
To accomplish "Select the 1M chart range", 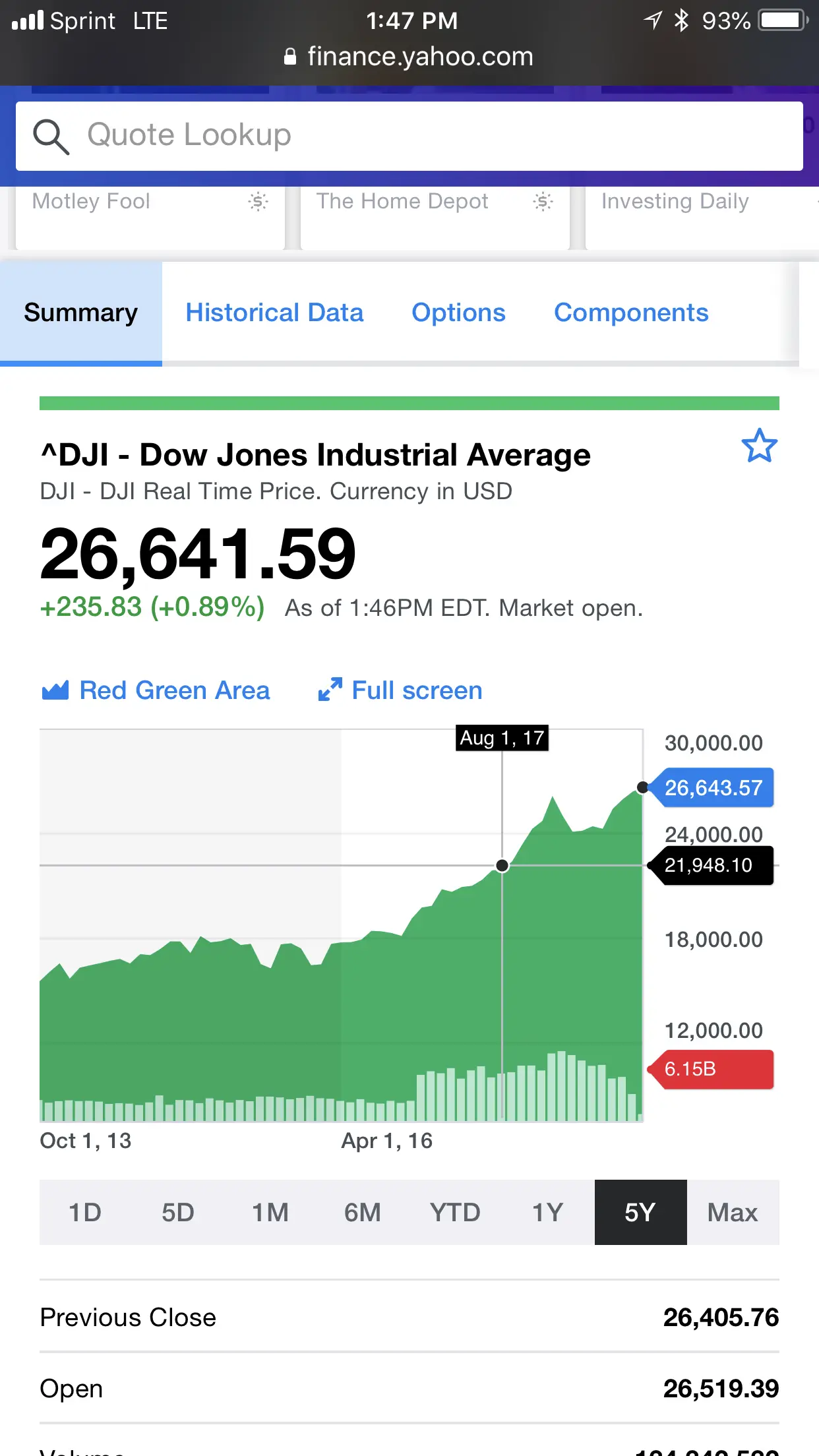I will coord(270,1212).
